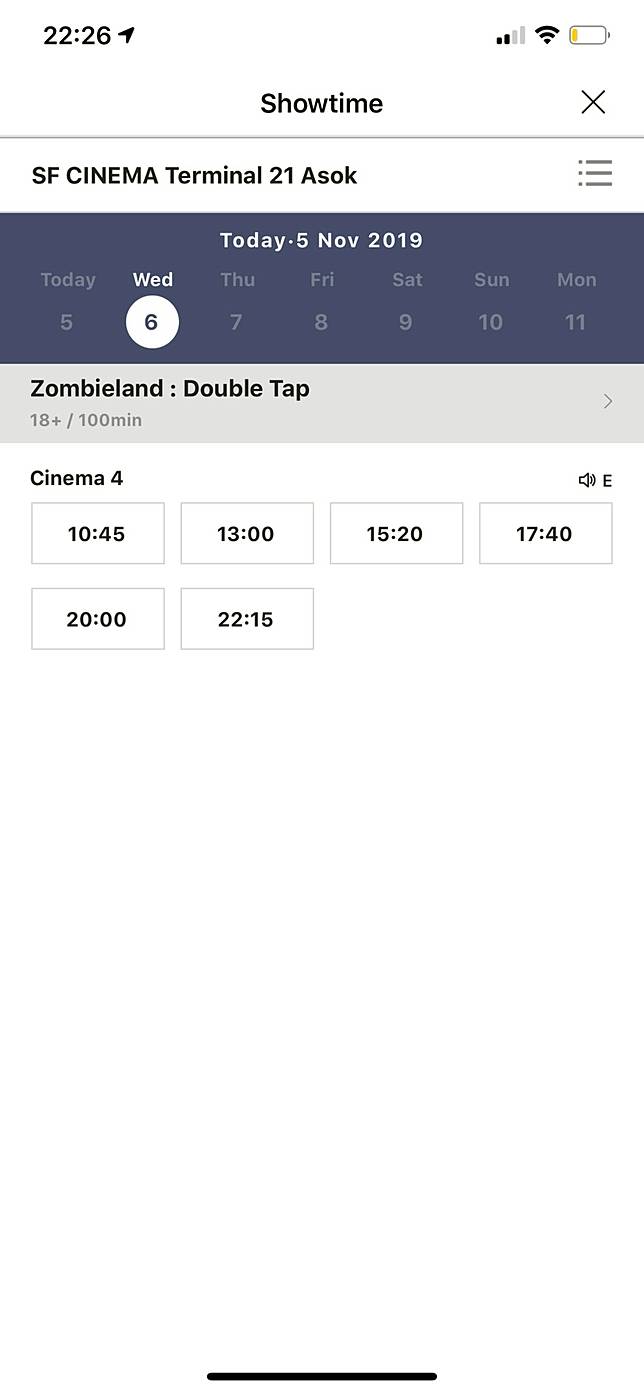The width and height of the screenshot is (644, 1393).
Task: Switch to Thu 7 showtimes
Action: point(237,304)
